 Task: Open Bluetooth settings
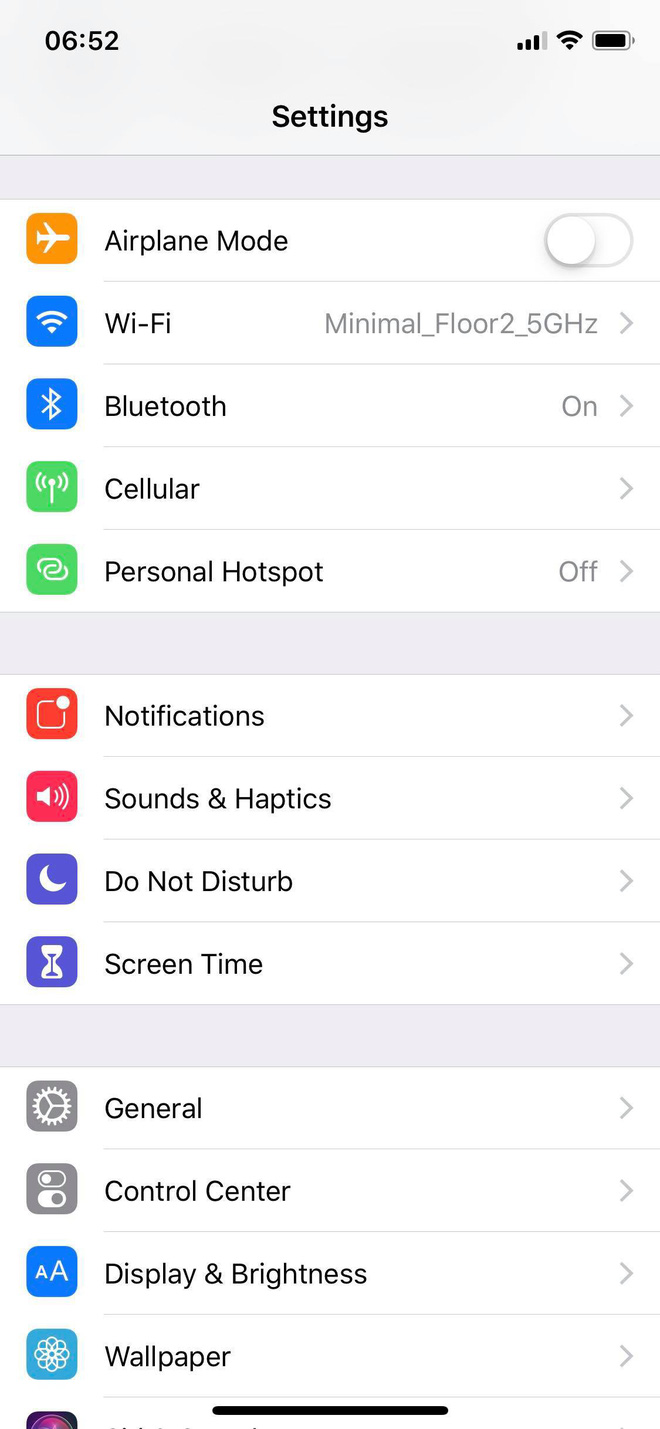click(330, 406)
